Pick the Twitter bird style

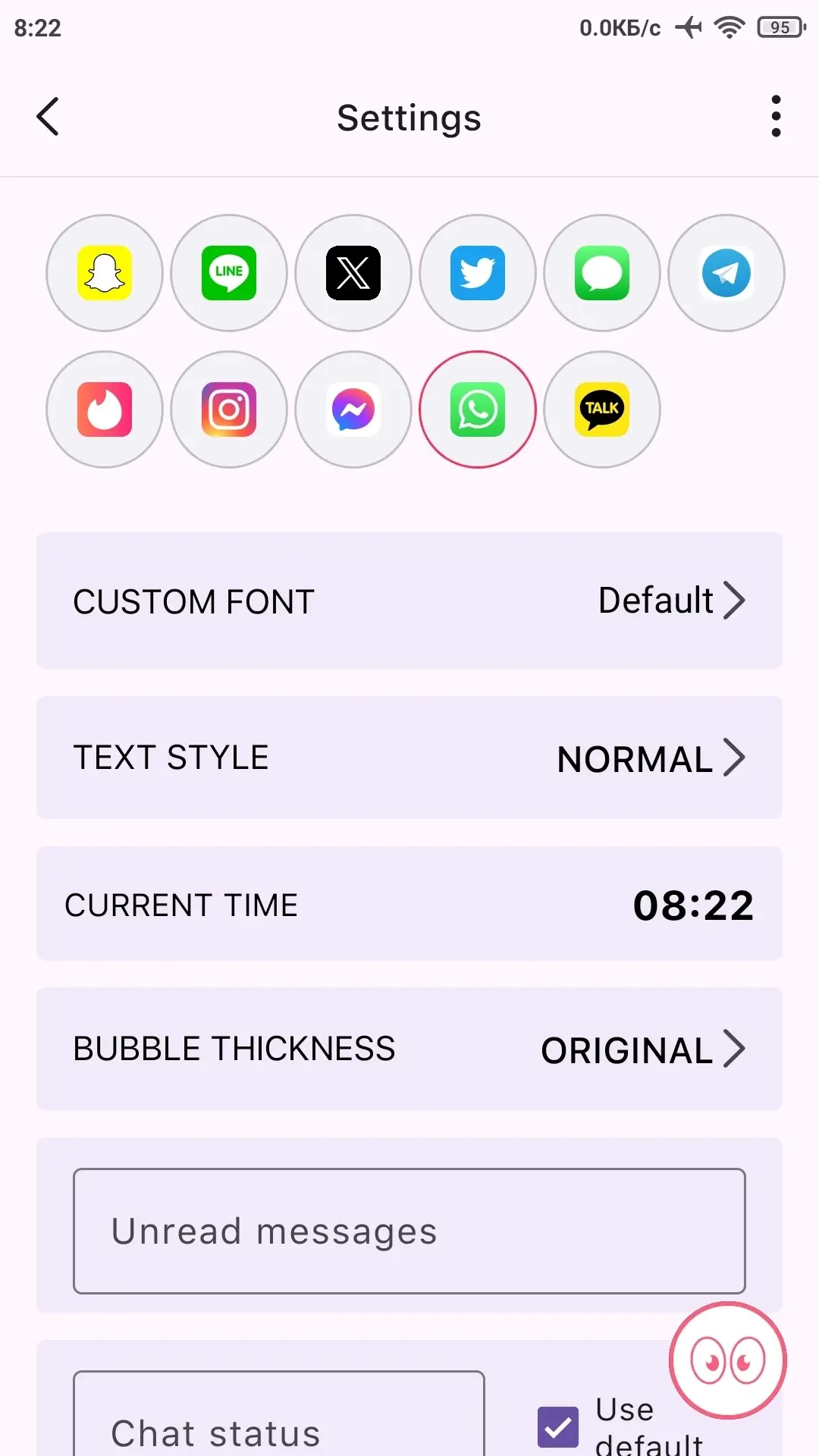click(x=478, y=273)
